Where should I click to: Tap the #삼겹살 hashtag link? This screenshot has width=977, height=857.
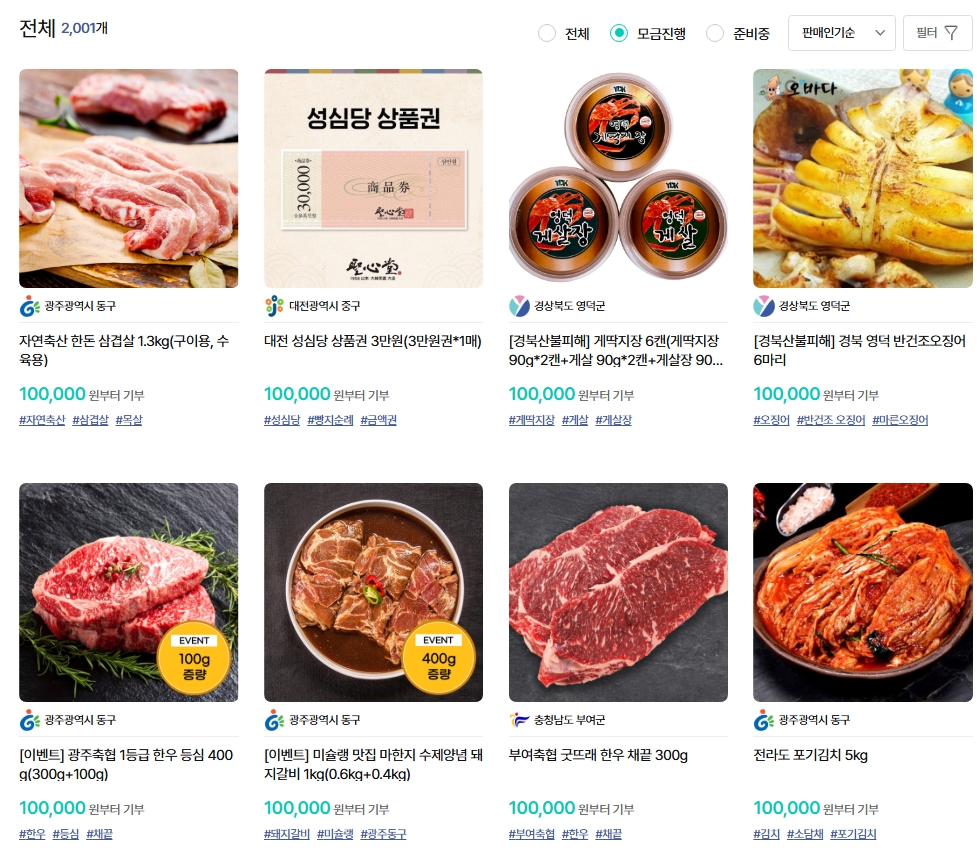[90, 420]
